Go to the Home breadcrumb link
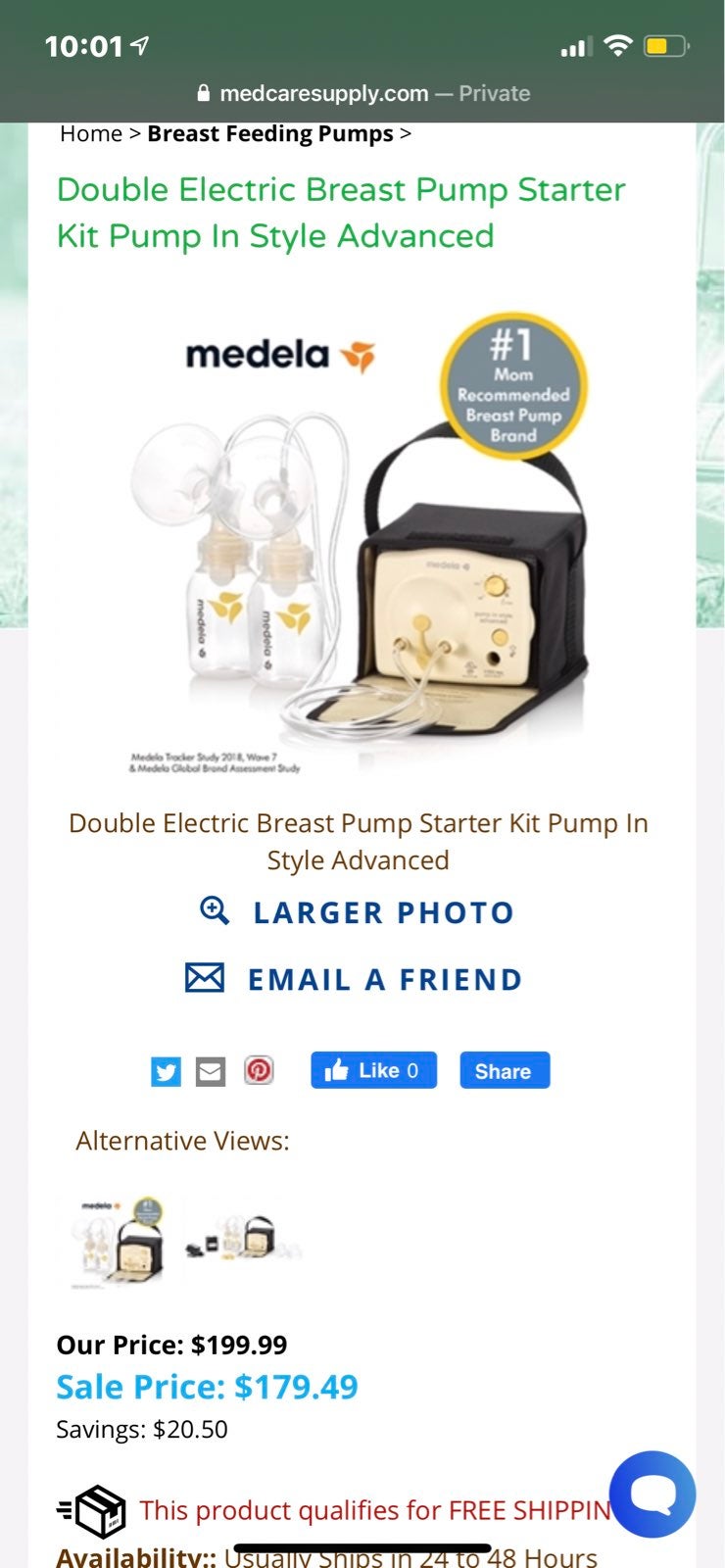The height and width of the screenshot is (1568, 725). [x=91, y=133]
